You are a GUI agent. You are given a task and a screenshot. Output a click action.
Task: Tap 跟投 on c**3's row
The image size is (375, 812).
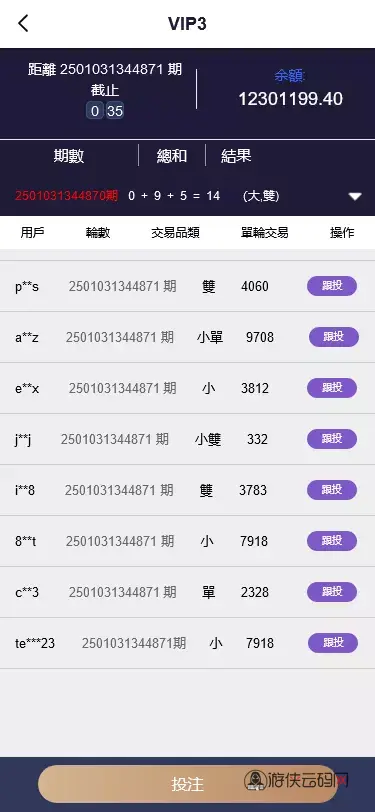[332, 592]
